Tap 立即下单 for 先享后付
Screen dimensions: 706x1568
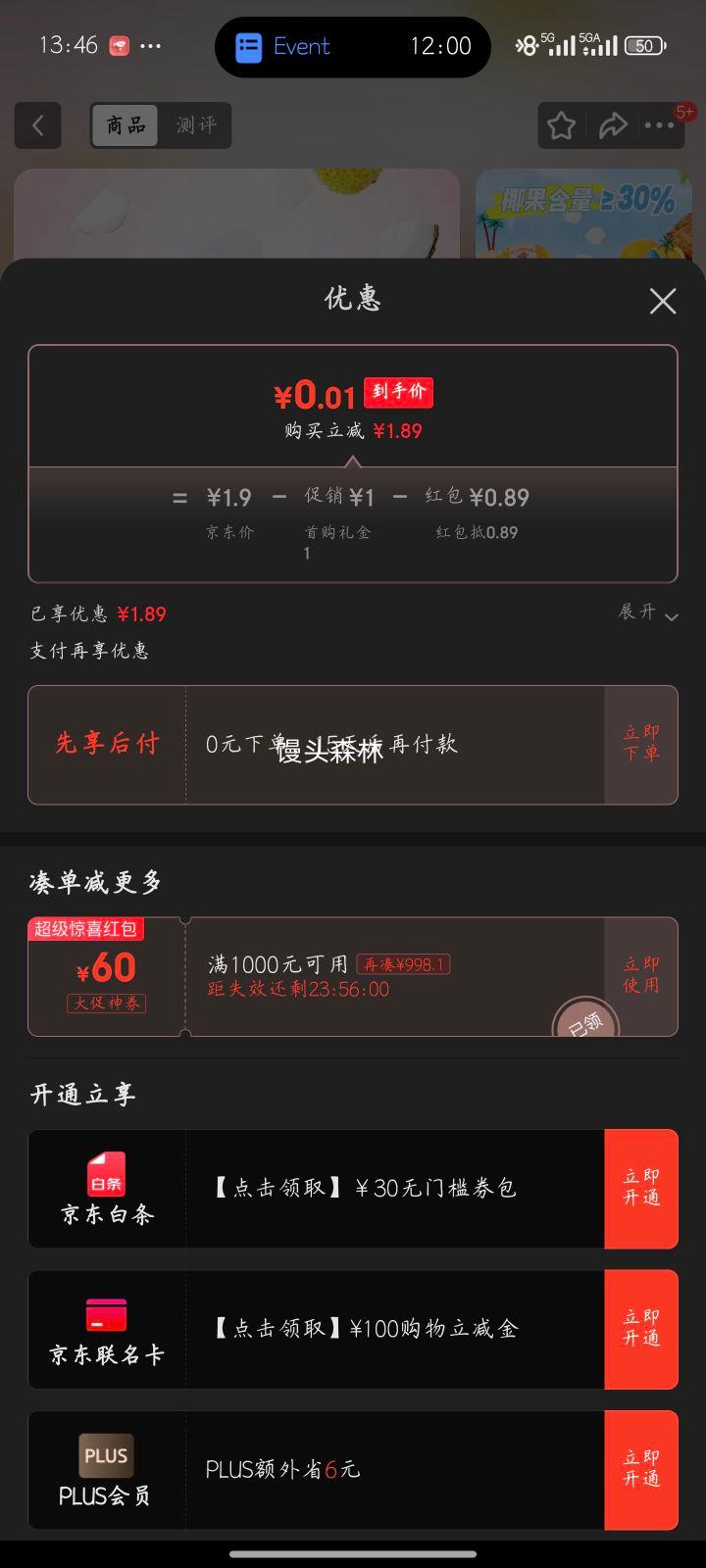pos(640,745)
